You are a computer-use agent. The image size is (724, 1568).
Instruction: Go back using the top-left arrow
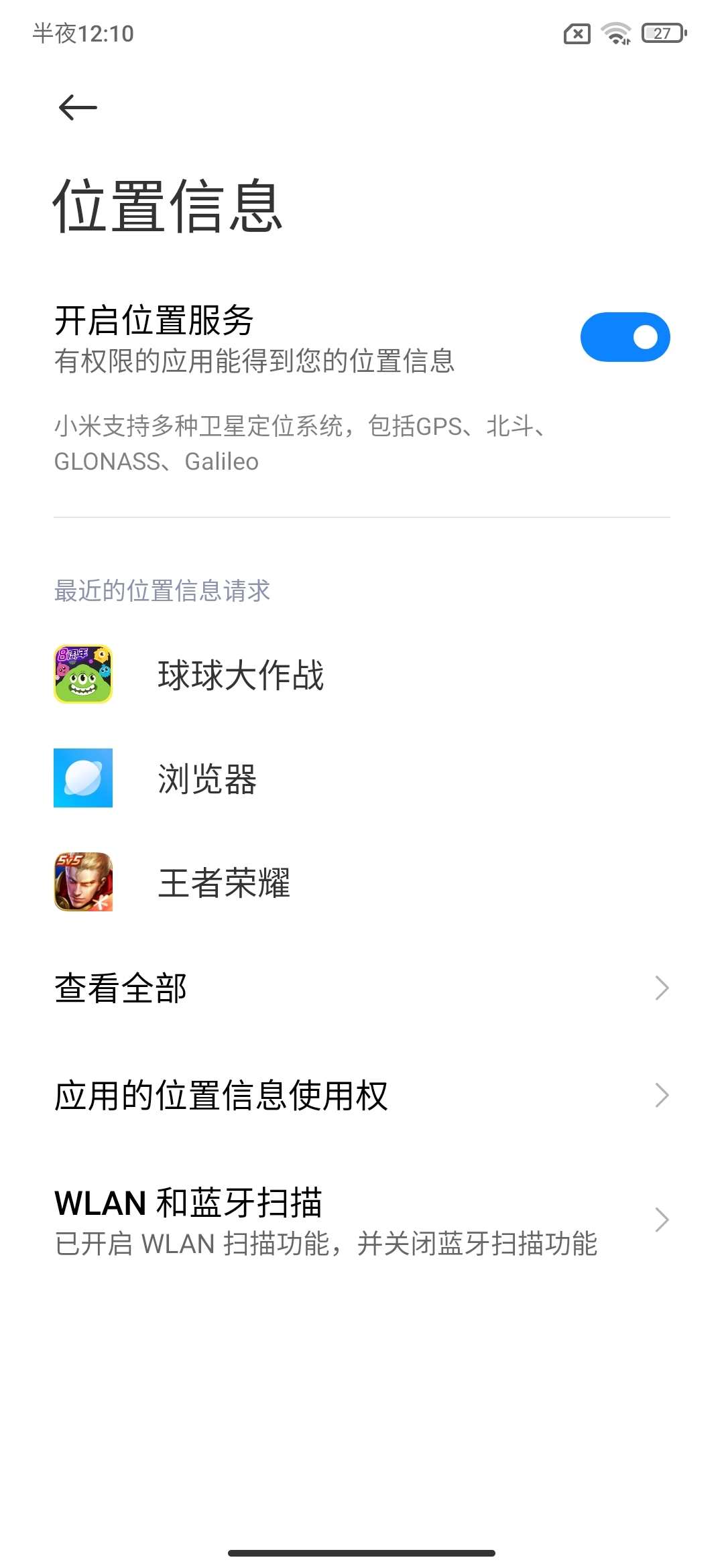[78, 107]
